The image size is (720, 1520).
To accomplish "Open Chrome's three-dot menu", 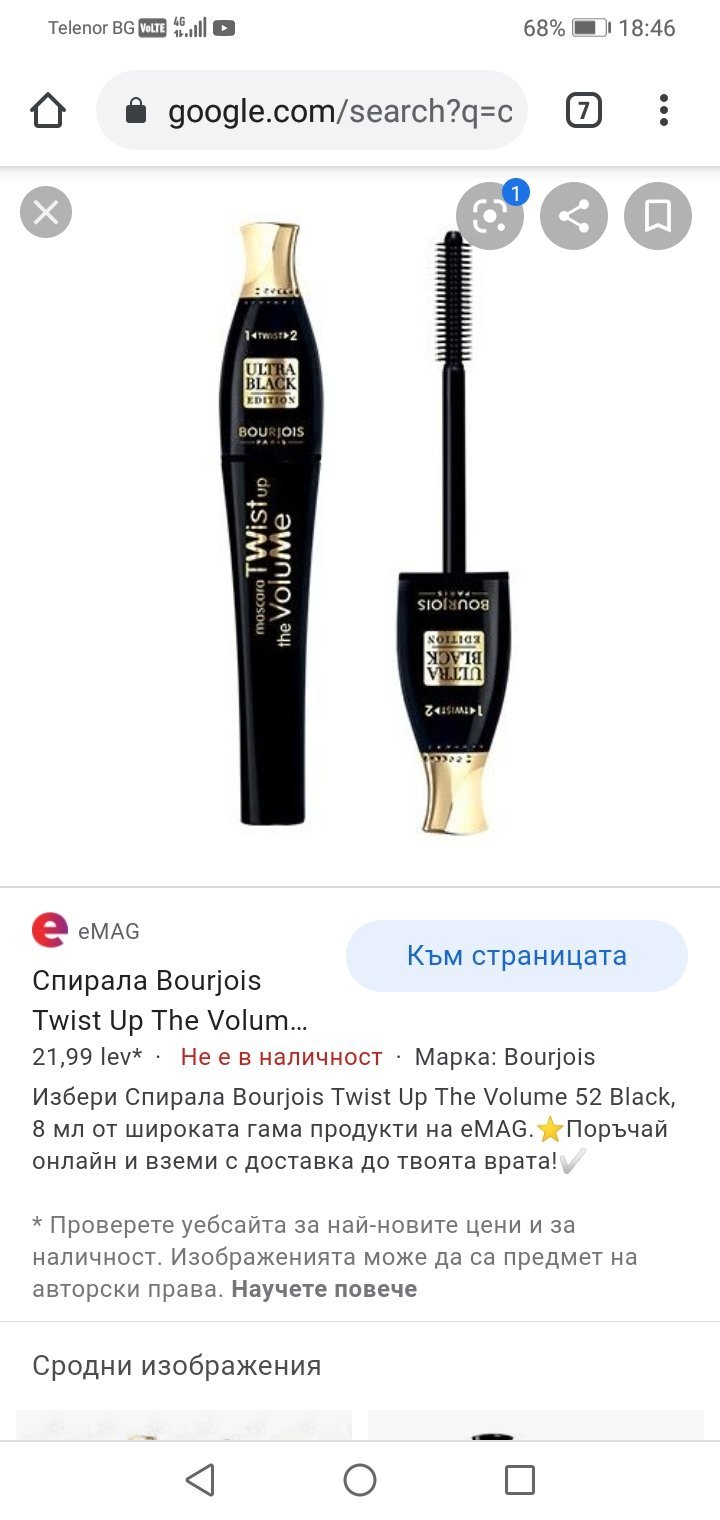I will point(664,110).
